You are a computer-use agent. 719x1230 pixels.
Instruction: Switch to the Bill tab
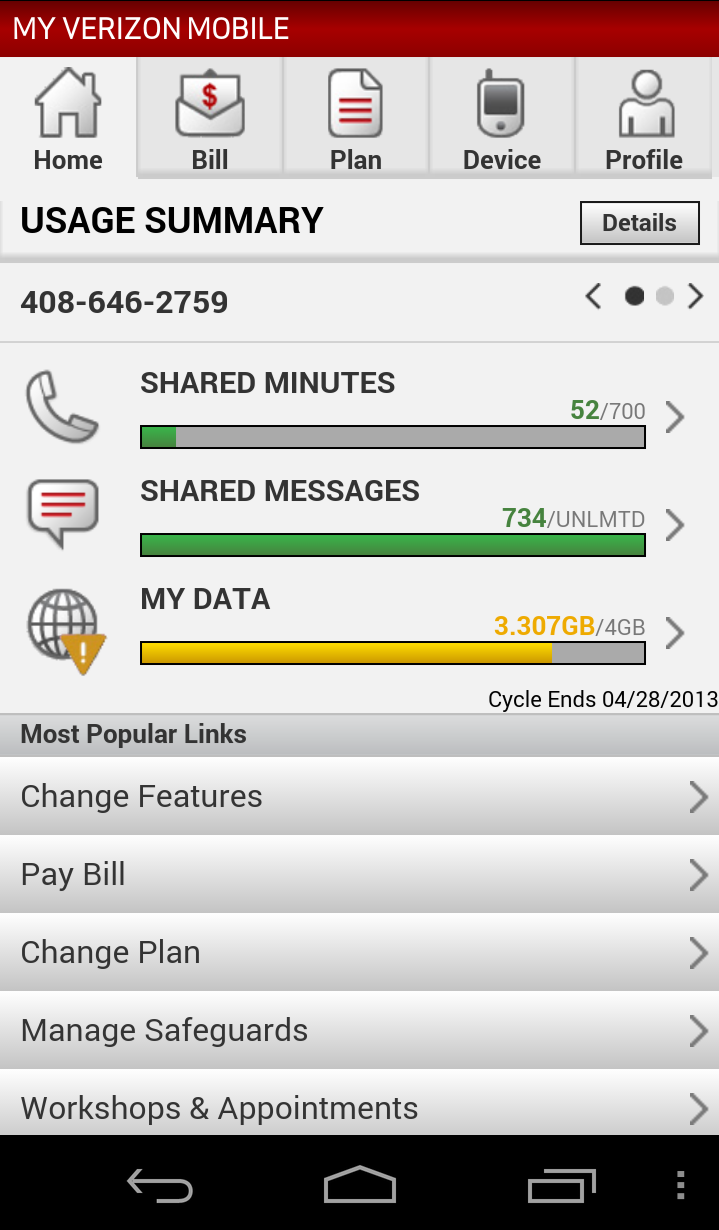(210, 118)
